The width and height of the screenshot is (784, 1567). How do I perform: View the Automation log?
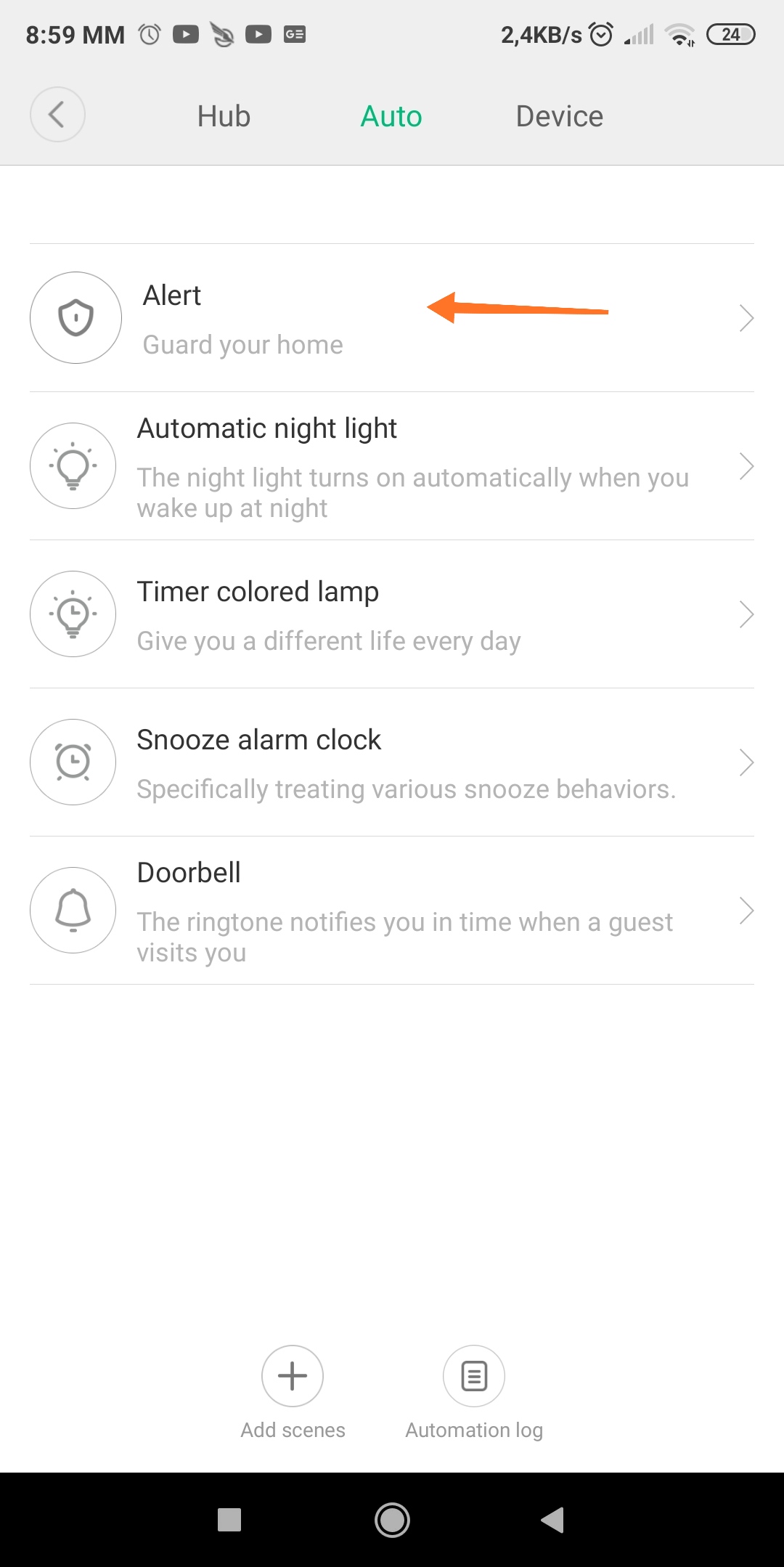[x=474, y=1376]
